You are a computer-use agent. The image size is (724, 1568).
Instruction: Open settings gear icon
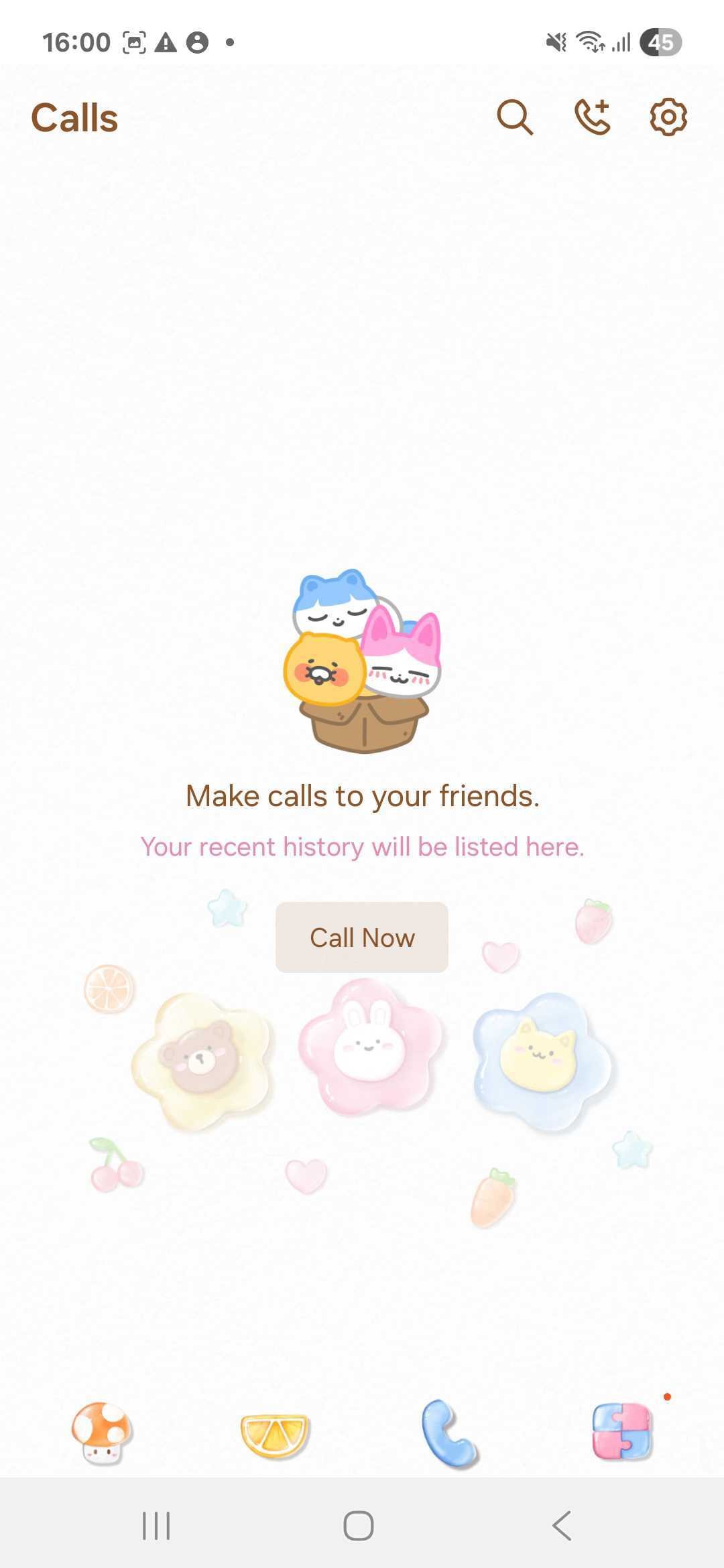(x=668, y=118)
